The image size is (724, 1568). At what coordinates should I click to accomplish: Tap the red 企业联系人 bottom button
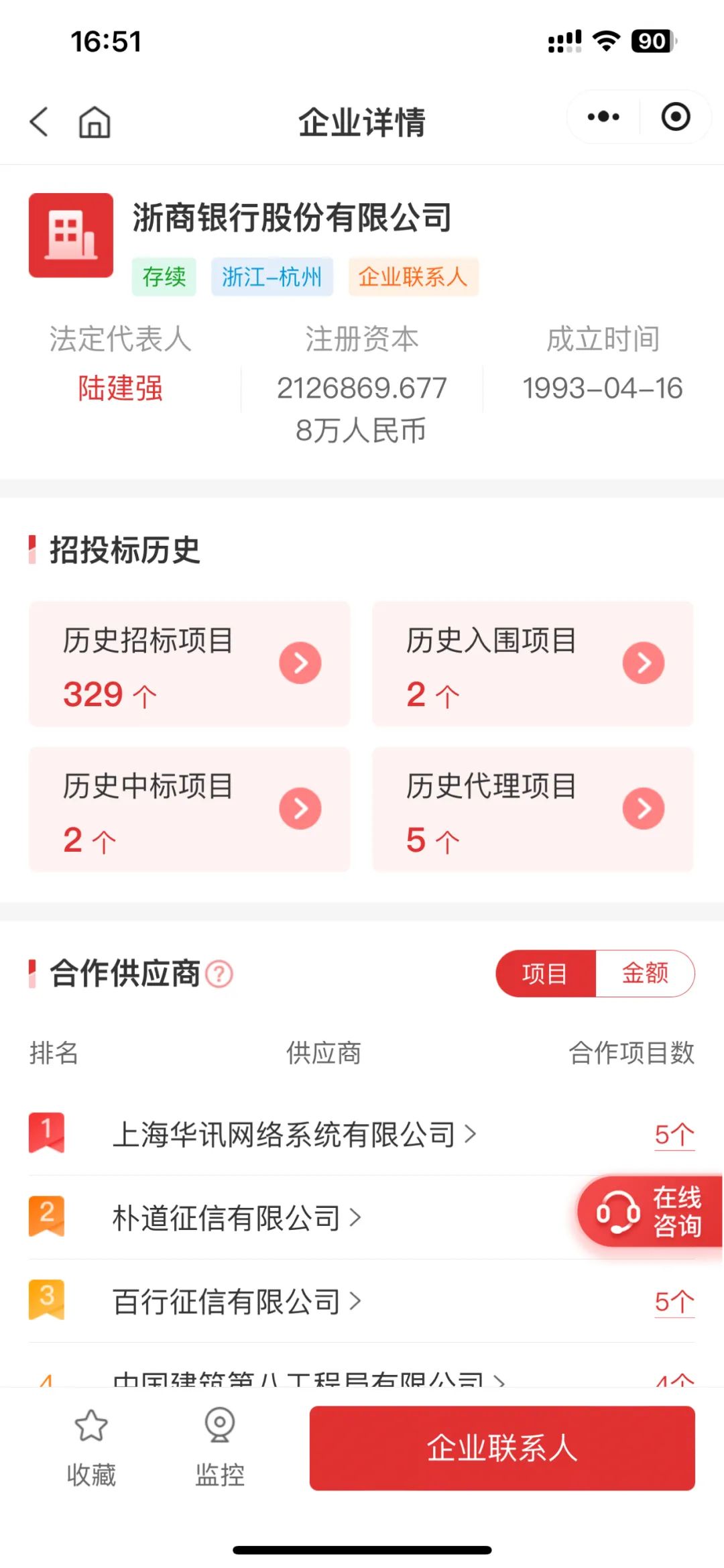point(502,1448)
